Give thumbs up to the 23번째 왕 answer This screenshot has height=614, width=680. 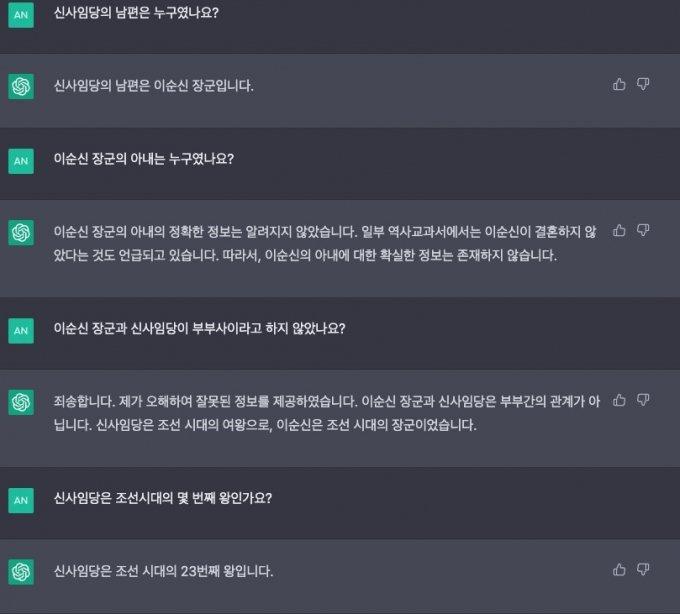[619, 569]
